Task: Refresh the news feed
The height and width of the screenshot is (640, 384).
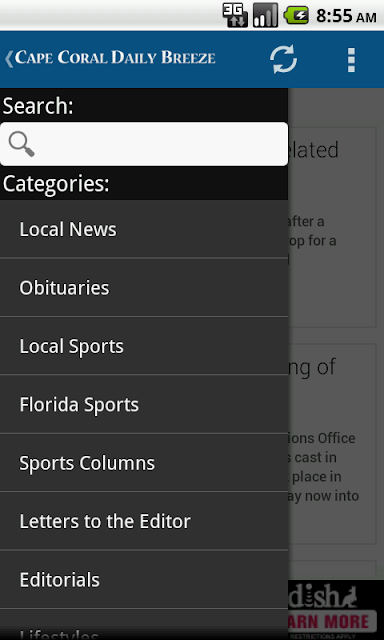Action: click(283, 60)
